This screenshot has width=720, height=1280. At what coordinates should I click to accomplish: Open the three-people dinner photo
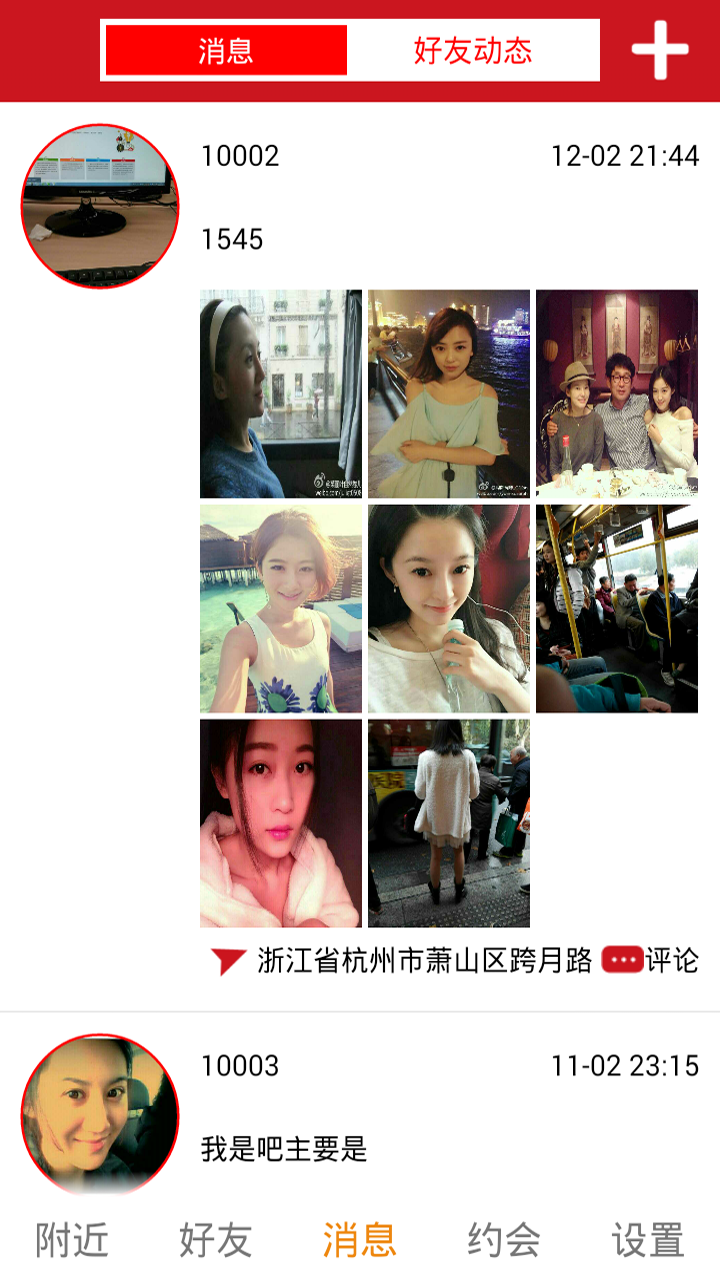pos(617,394)
